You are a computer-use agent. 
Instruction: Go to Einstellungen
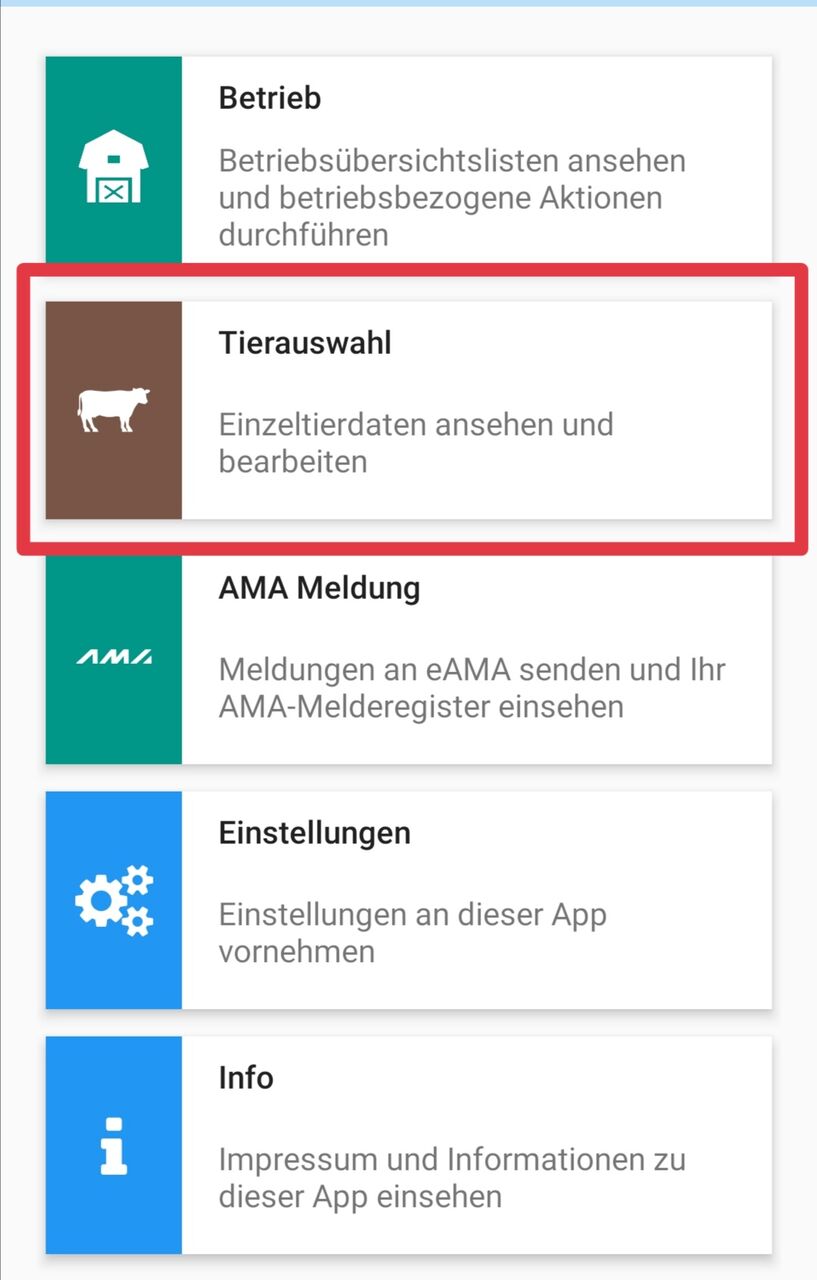pyautogui.click(x=408, y=900)
